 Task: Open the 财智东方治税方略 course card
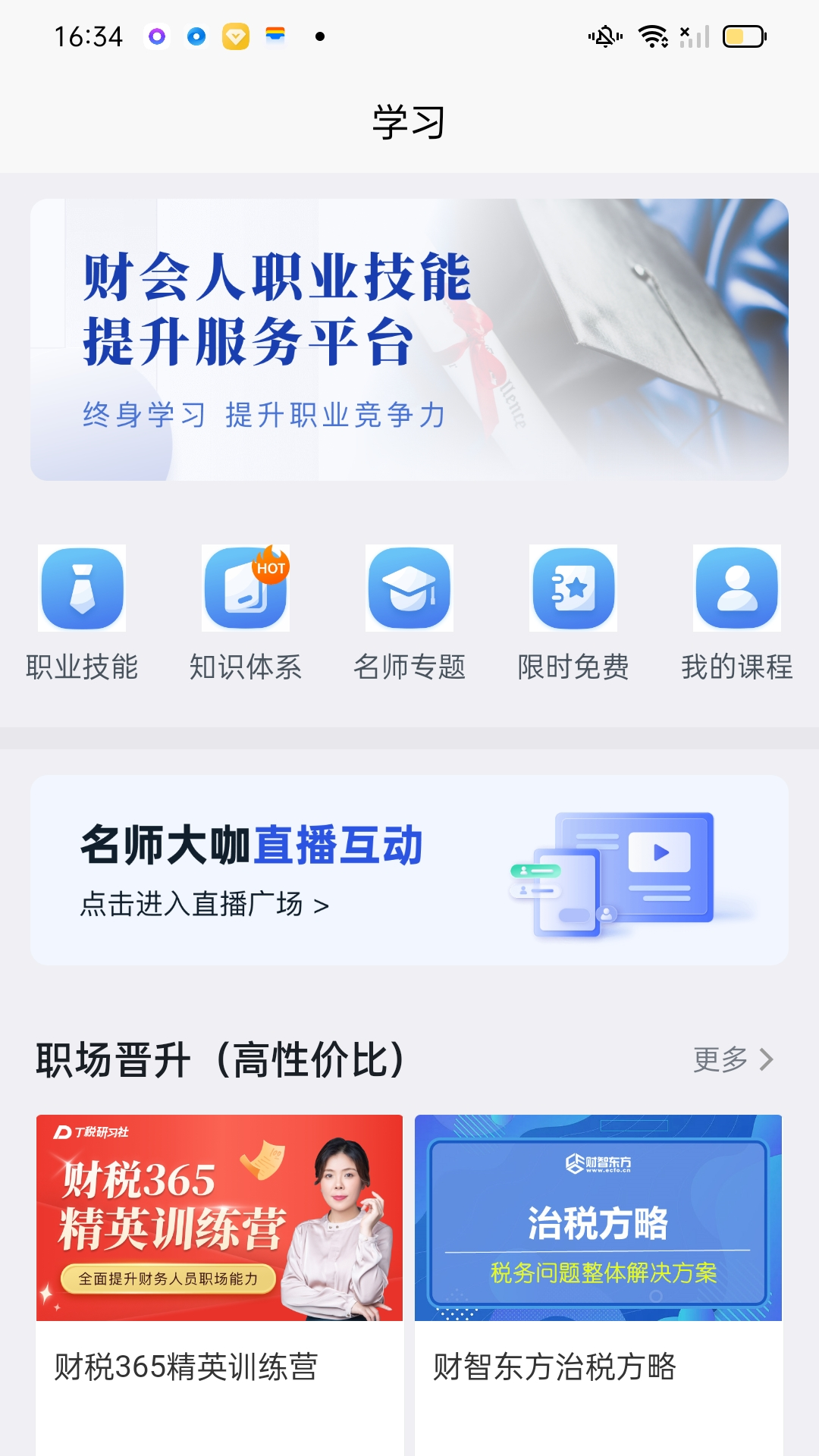tap(598, 1285)
